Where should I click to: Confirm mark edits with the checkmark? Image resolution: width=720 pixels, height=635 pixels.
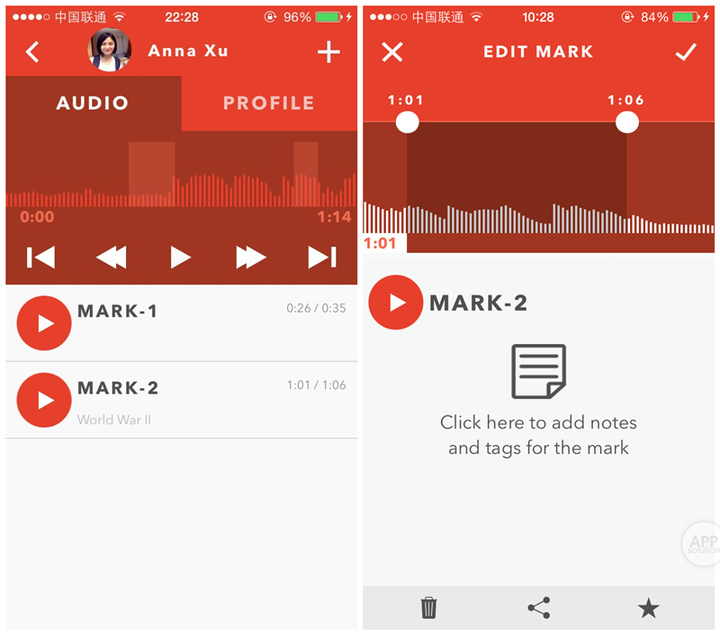[685, 52]
